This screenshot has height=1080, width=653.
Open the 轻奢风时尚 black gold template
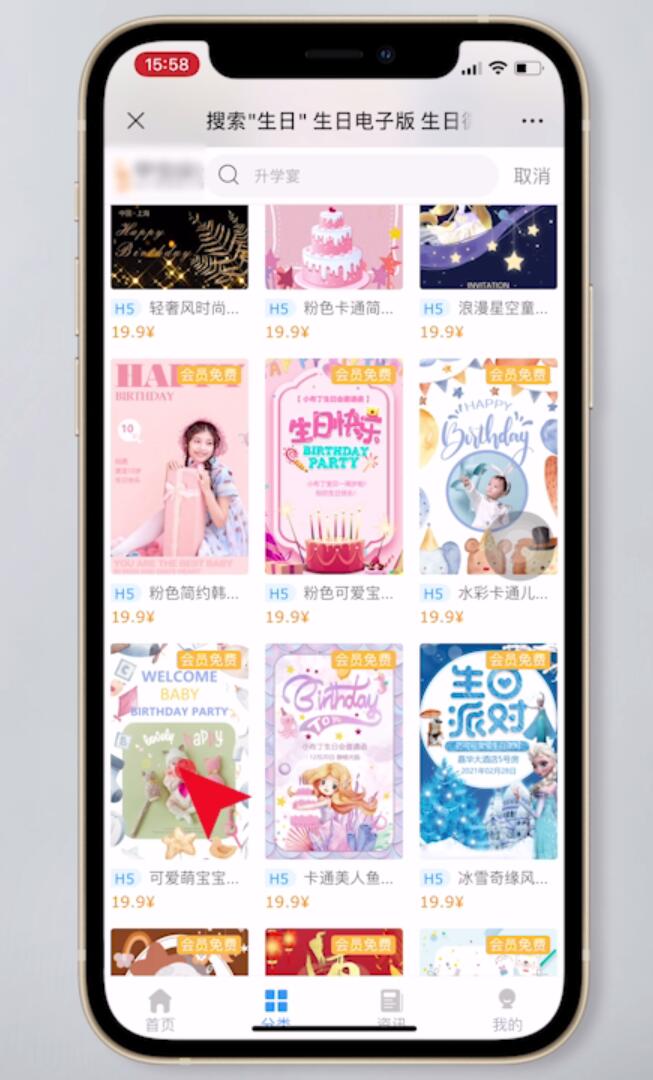click(179, 248)
